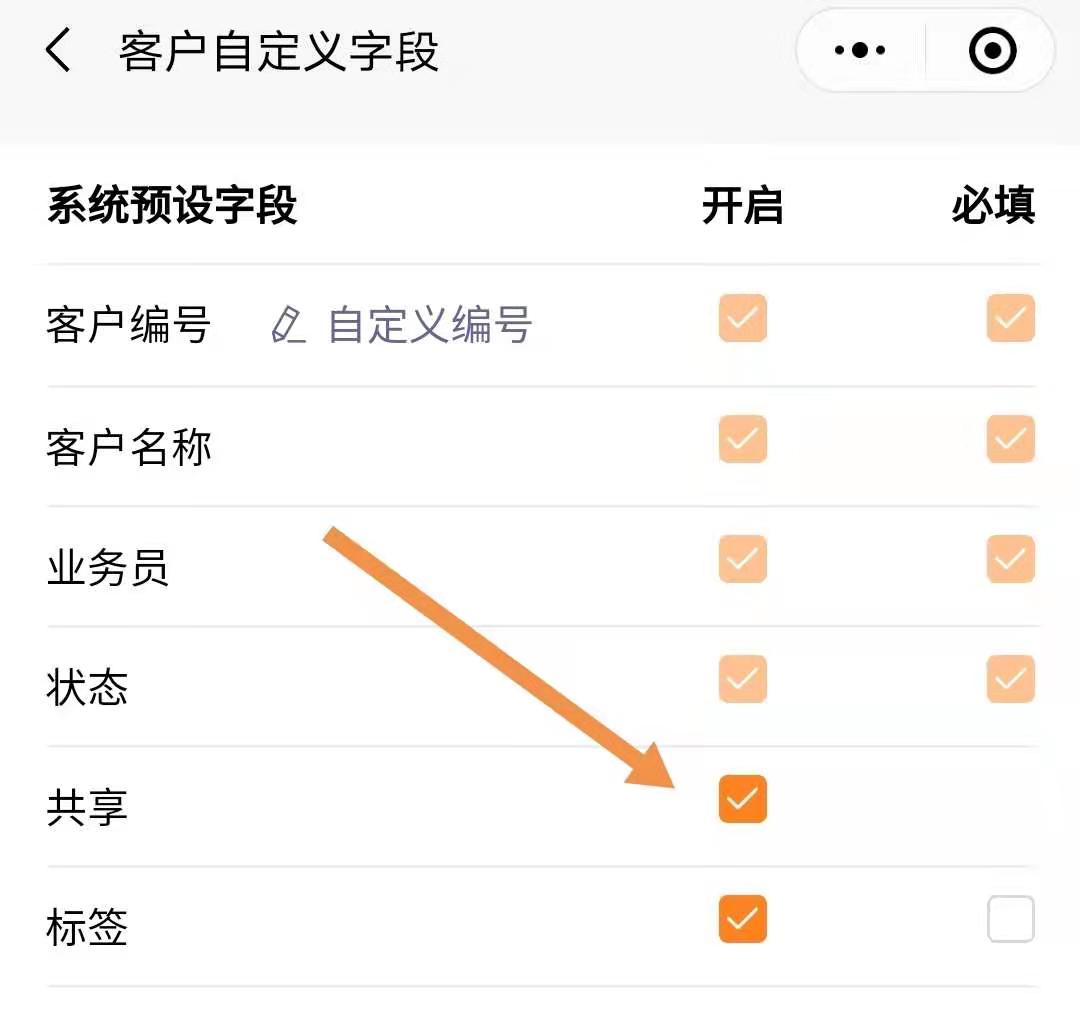This screenshot has width=1080, height=1012.
Task: Check the 必填 checkbox for 标签
Action: pos(1010,919)
